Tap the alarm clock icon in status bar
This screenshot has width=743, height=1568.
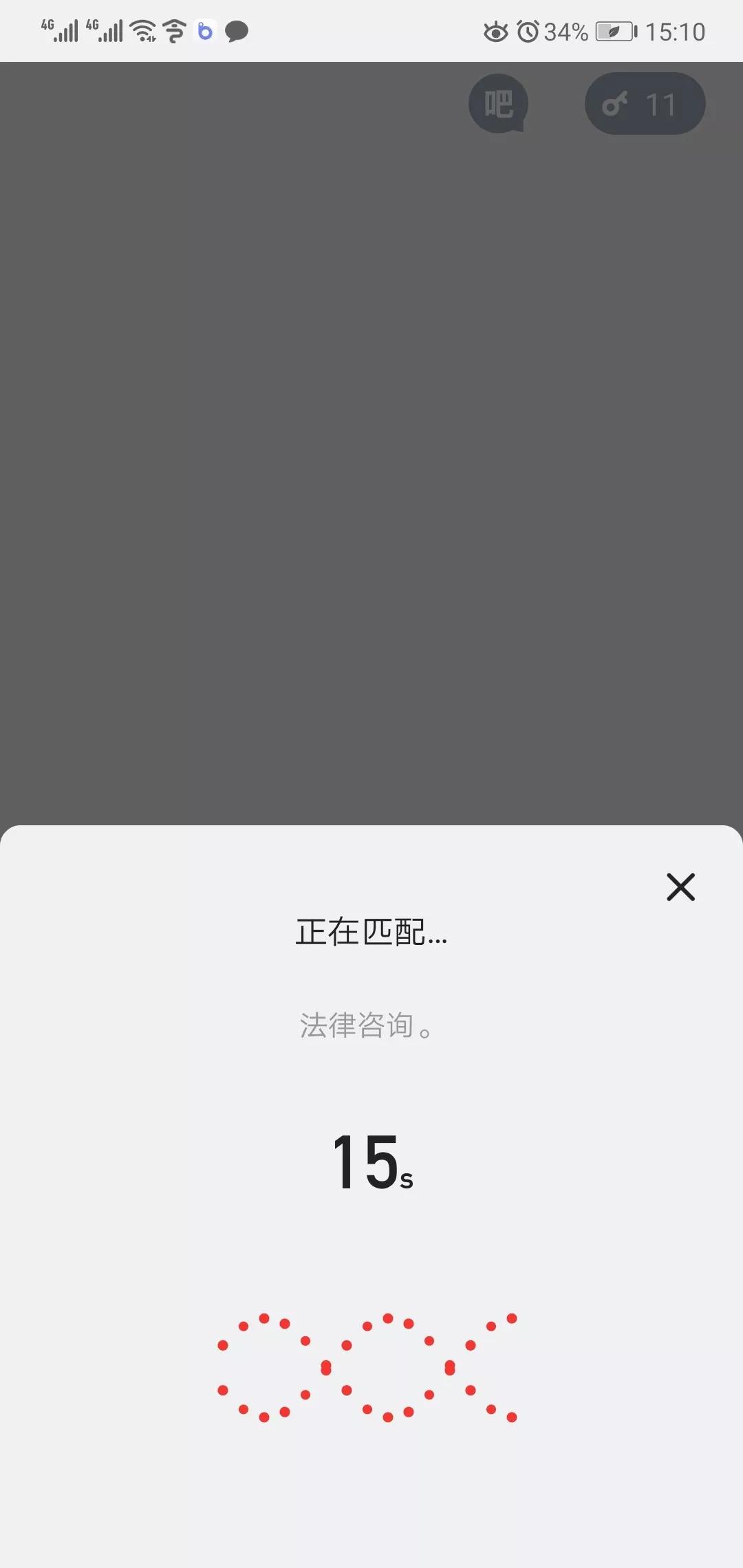527,31
